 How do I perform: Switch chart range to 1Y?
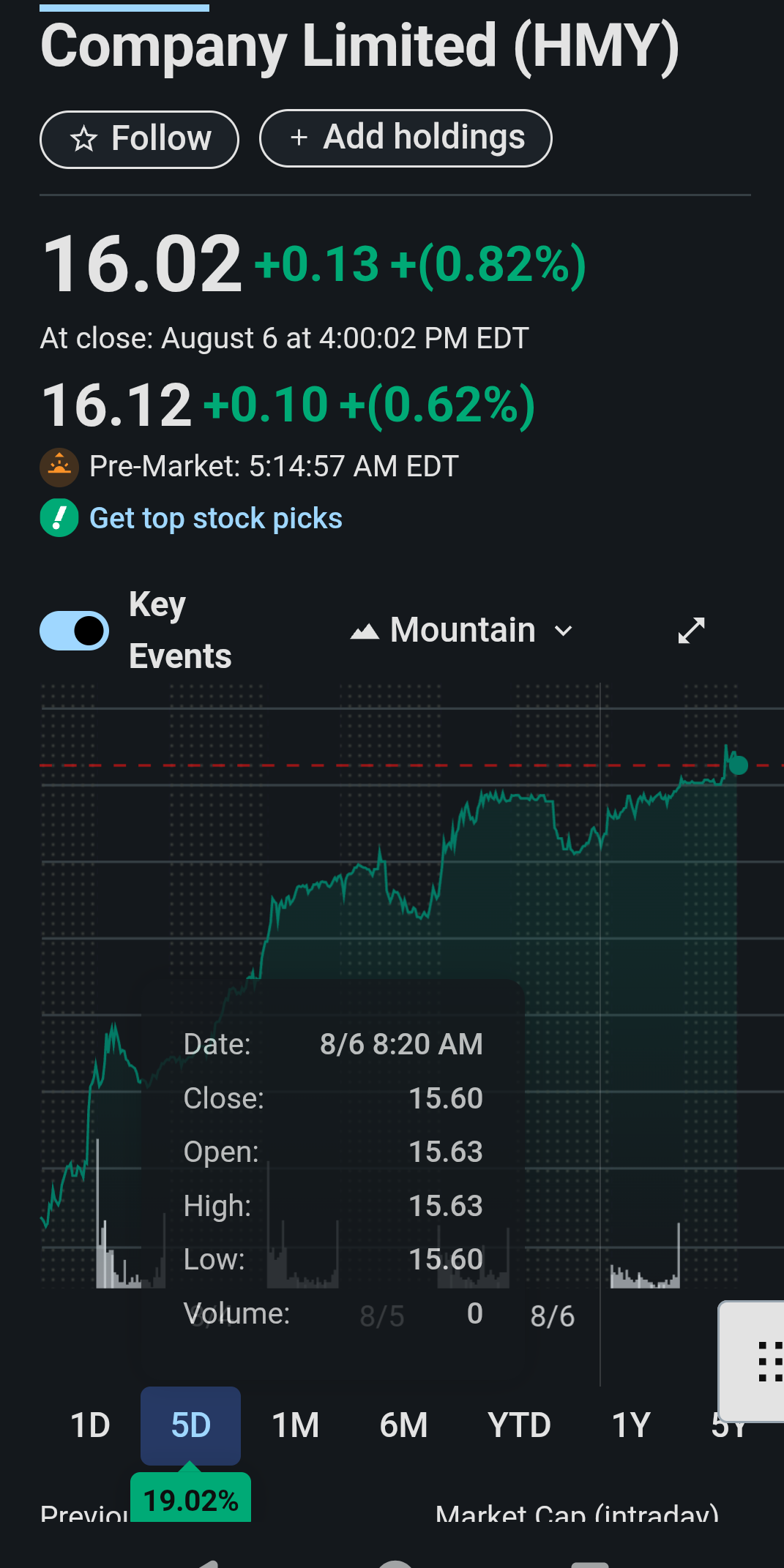(x=631, y=1425)
